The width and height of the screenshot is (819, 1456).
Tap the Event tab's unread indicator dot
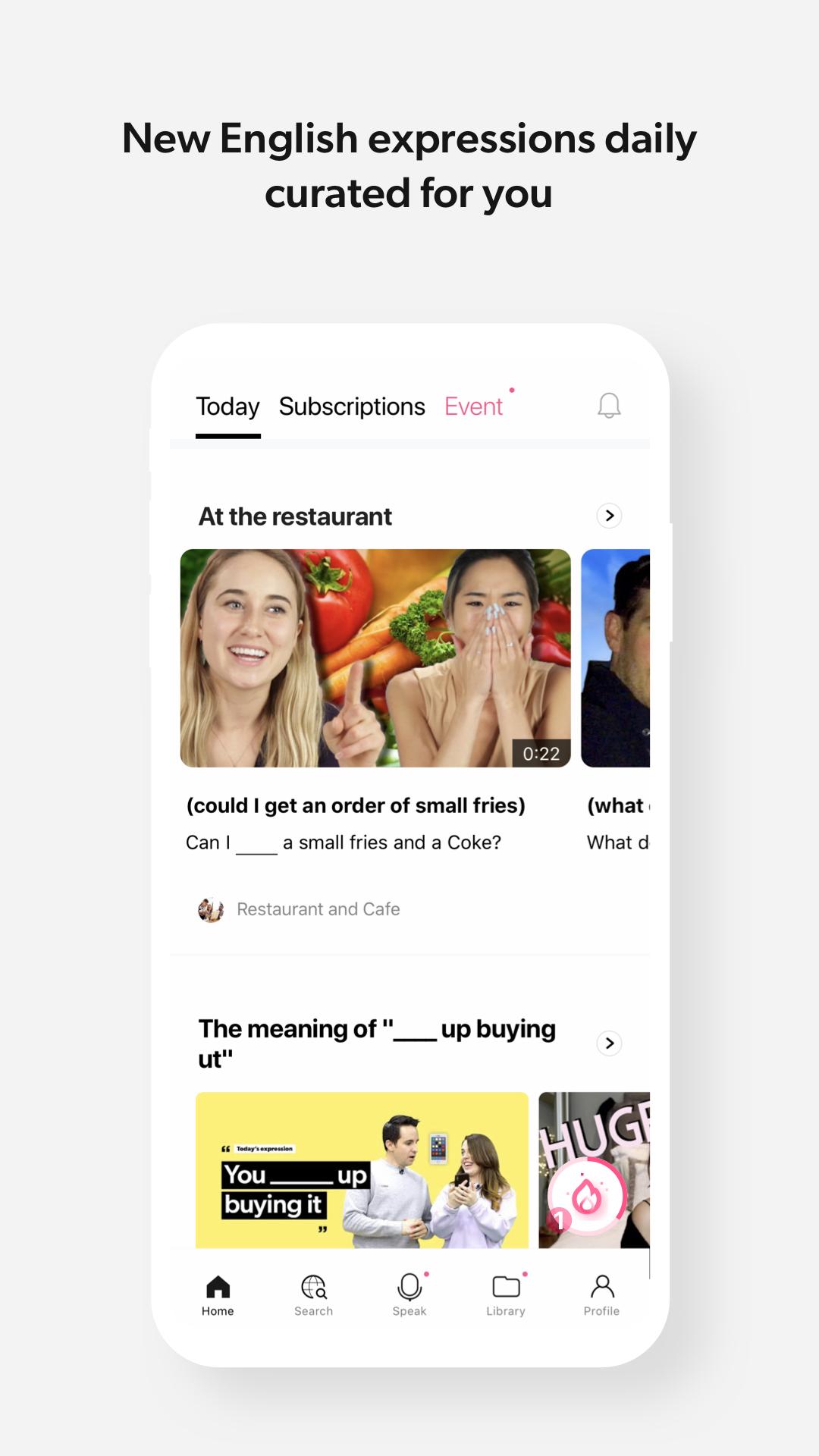(513, 390)
